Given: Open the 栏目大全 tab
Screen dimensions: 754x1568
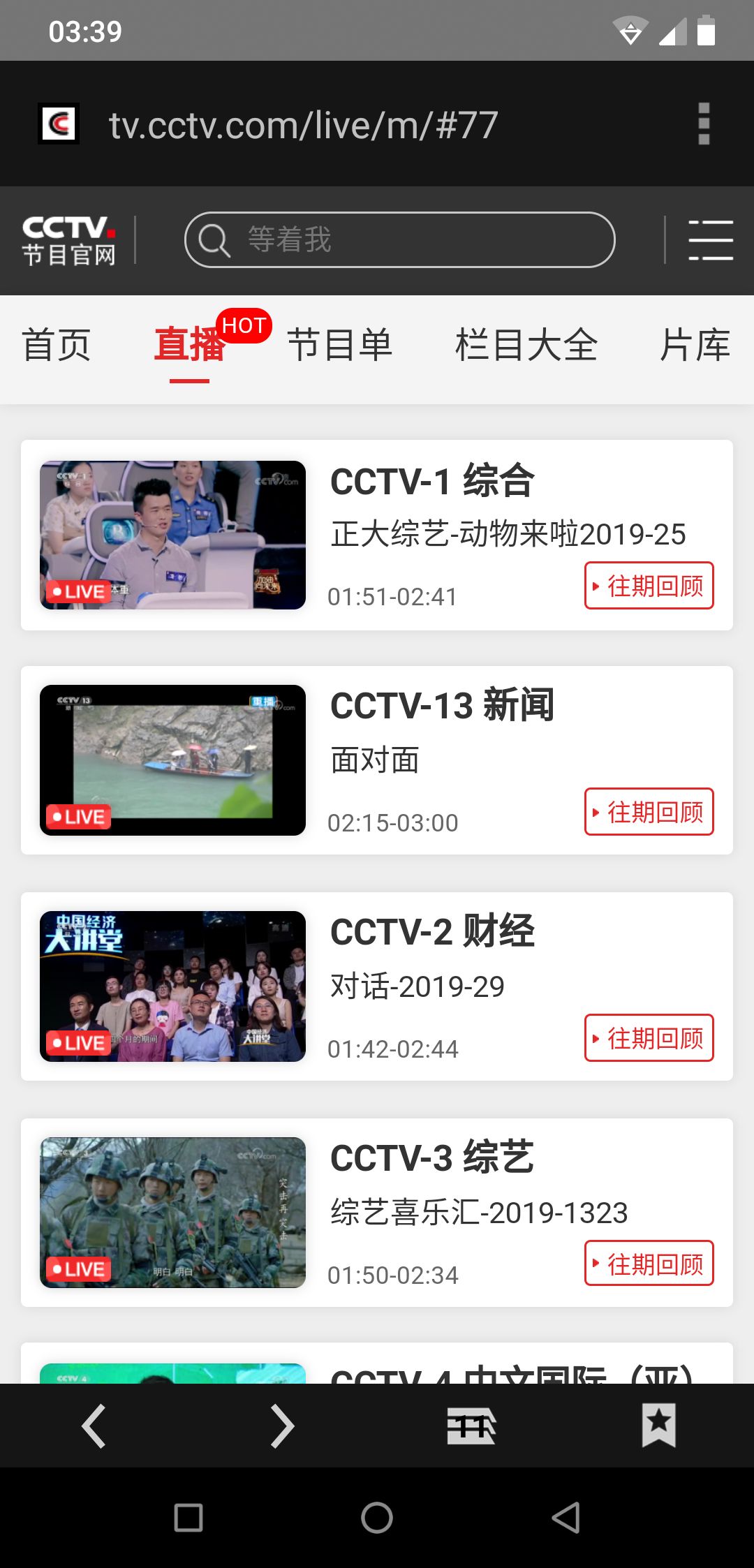Looking at the screenshot, I should point(526,345).
